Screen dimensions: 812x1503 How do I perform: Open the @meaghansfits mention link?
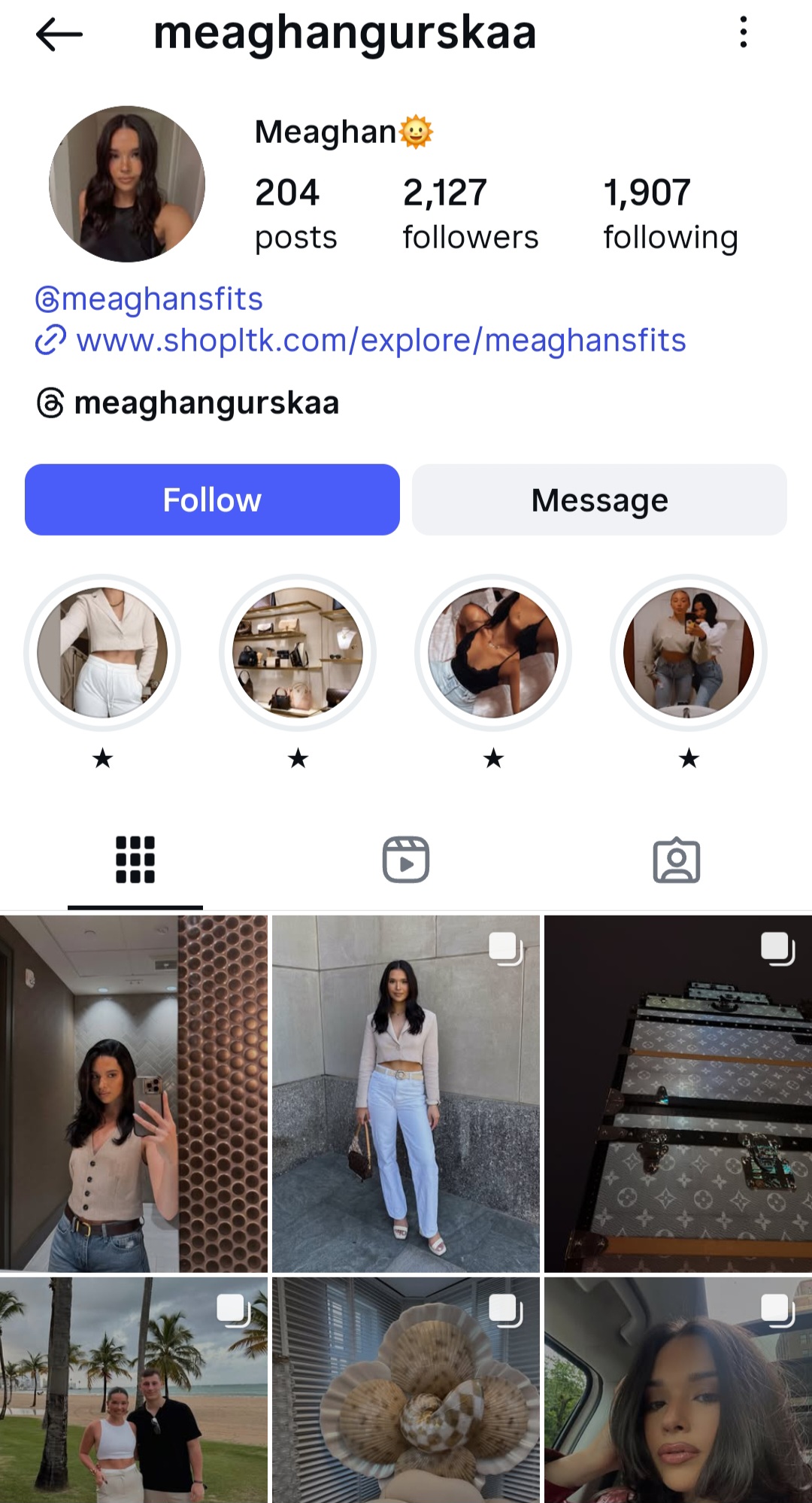pyautogui.click(x=149, y=299)
